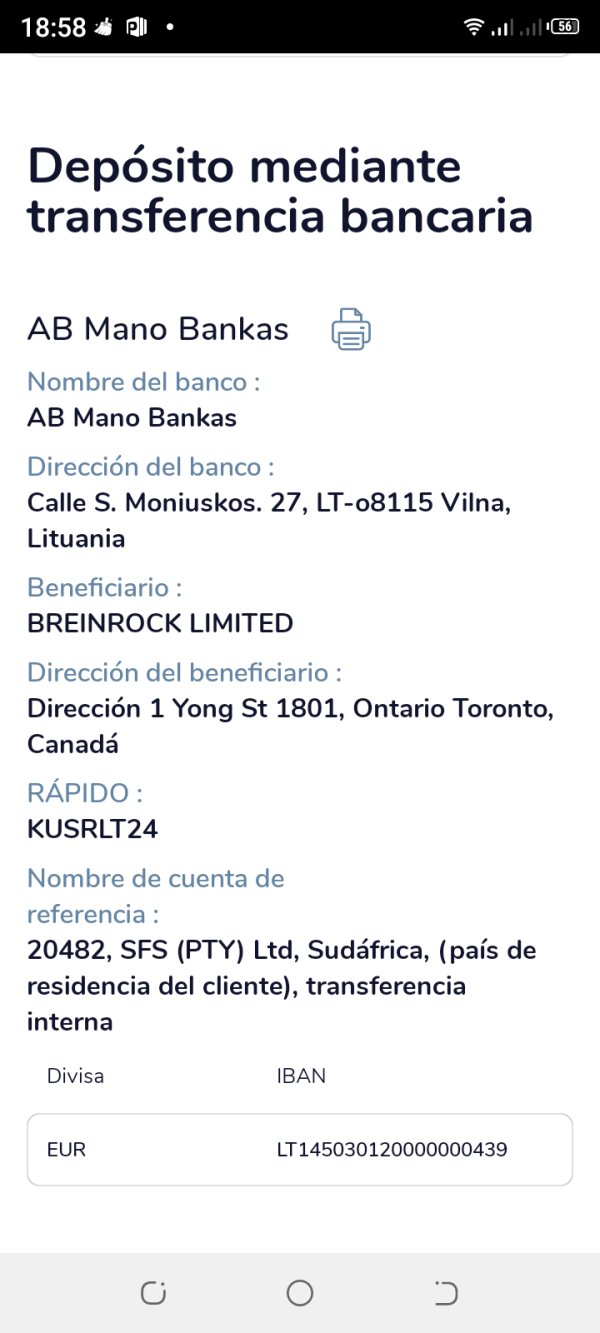Go back using the system back button
The image size is (600, 1333).
446,1293
